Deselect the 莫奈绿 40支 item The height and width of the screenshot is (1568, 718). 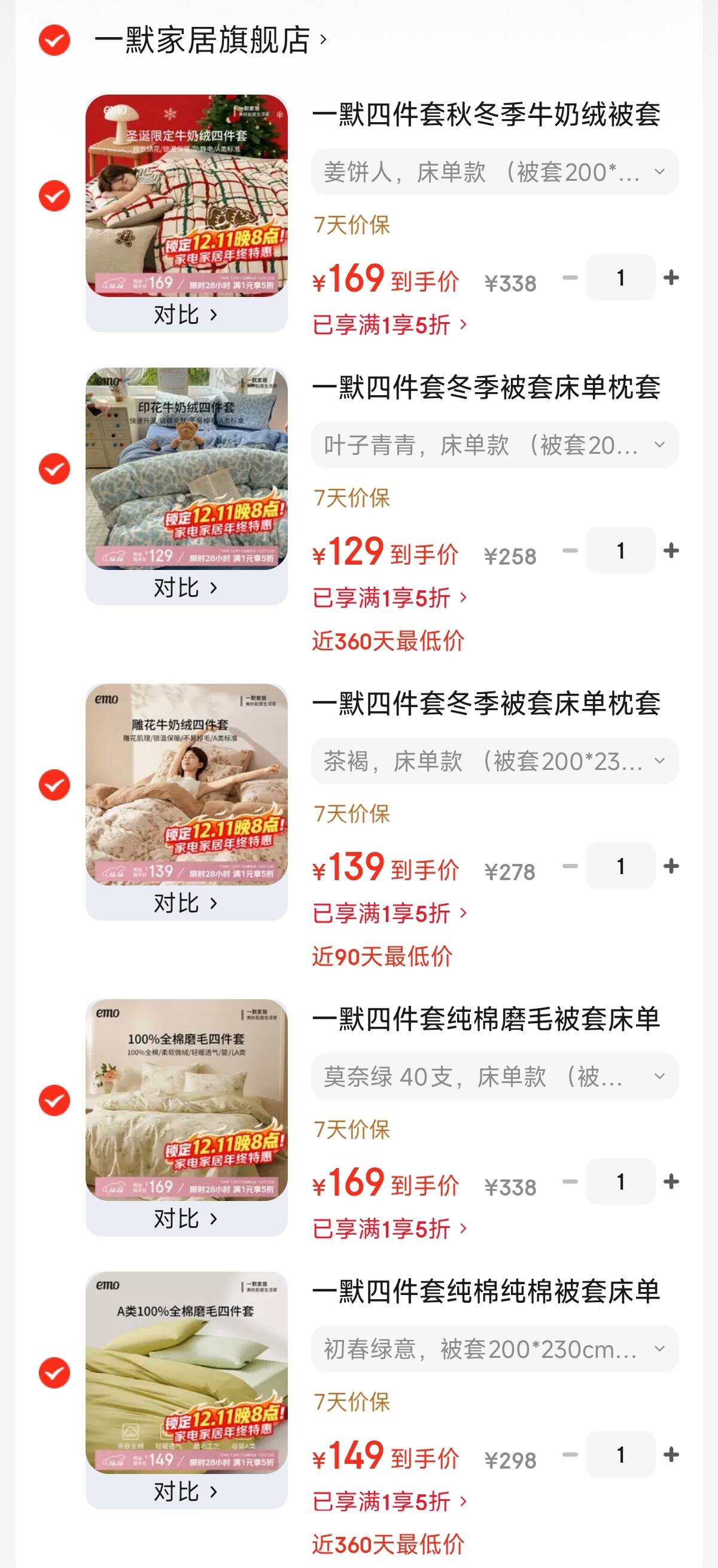(54, 1100)
